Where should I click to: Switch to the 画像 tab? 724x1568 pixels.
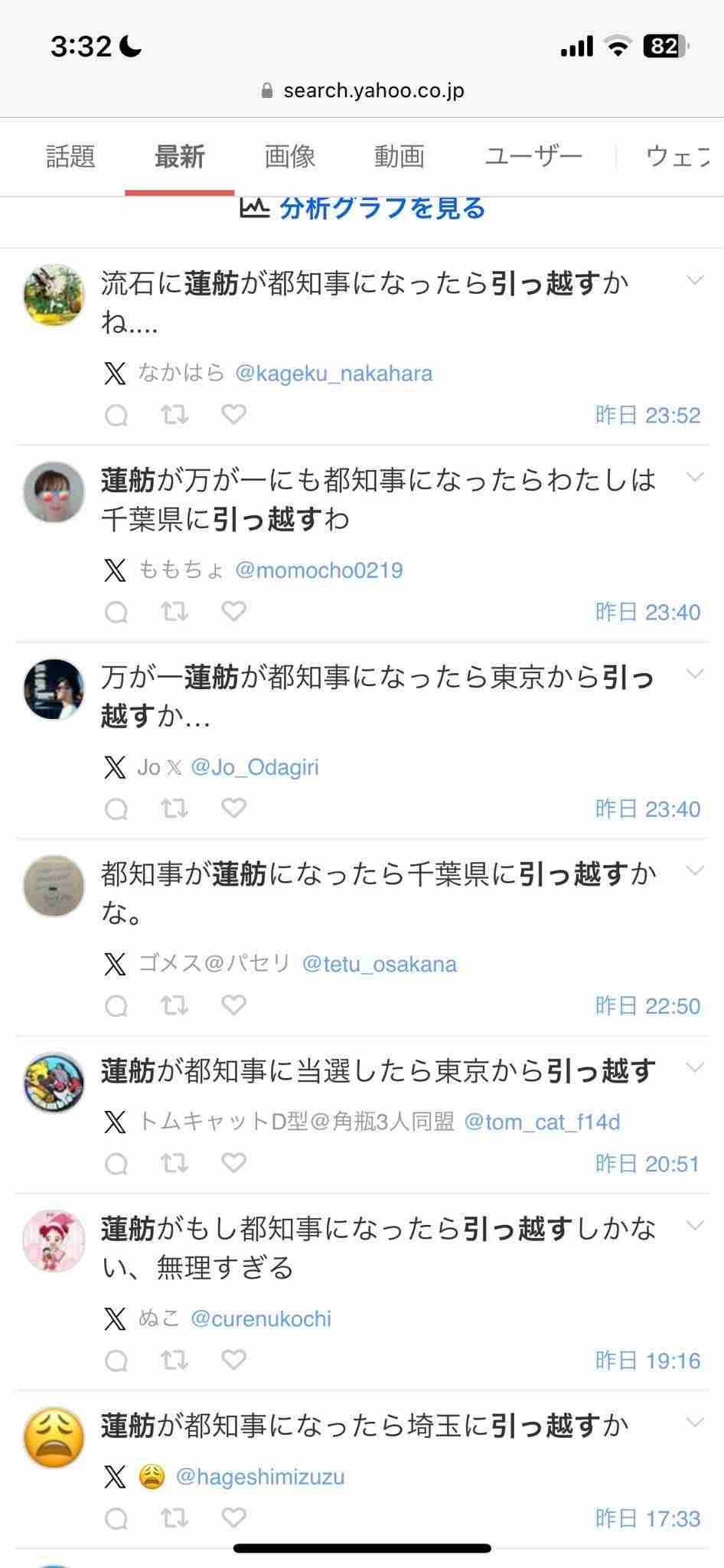click(289, 157)
